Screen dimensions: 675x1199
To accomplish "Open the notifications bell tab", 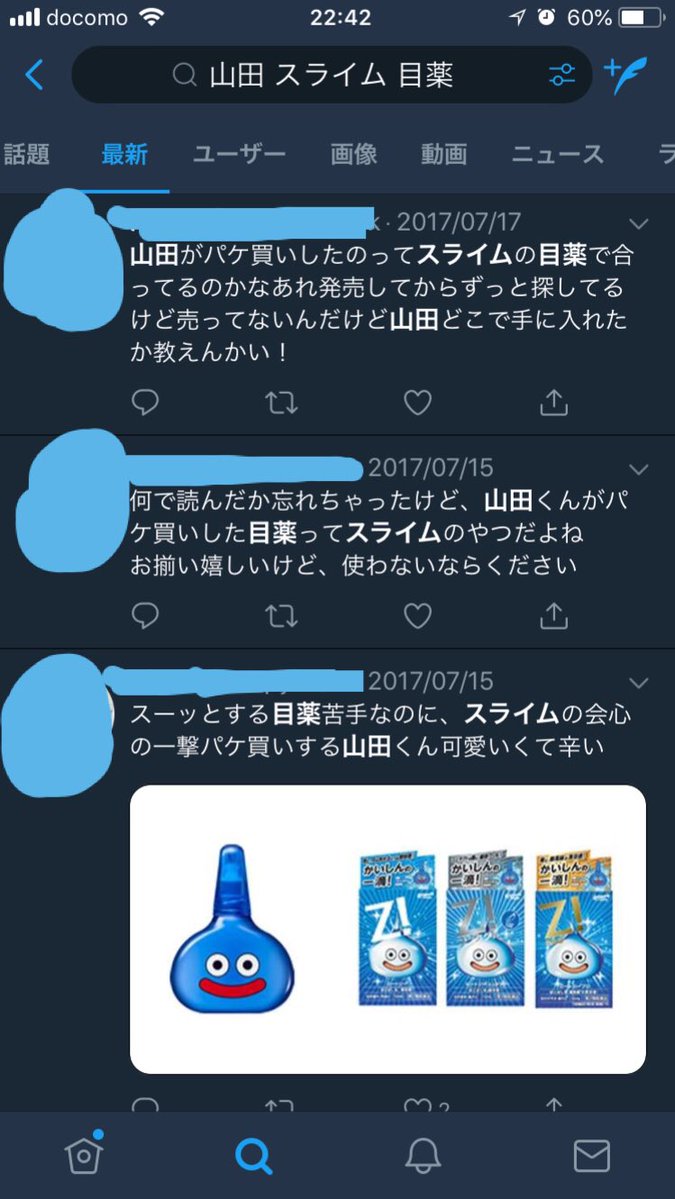I will point(423,1156).
